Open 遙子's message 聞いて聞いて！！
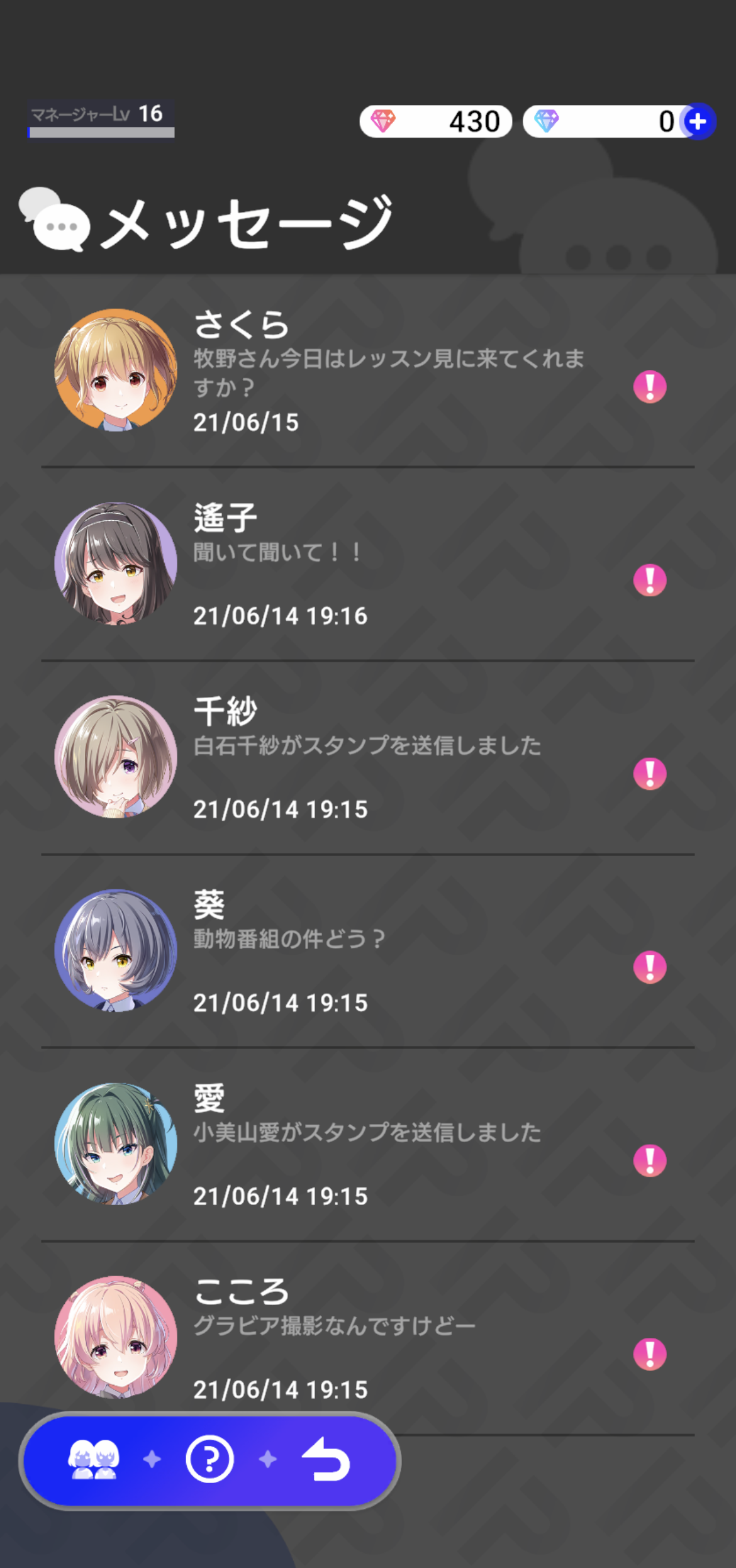This screenshot has width=736, height=1568. 368,564
